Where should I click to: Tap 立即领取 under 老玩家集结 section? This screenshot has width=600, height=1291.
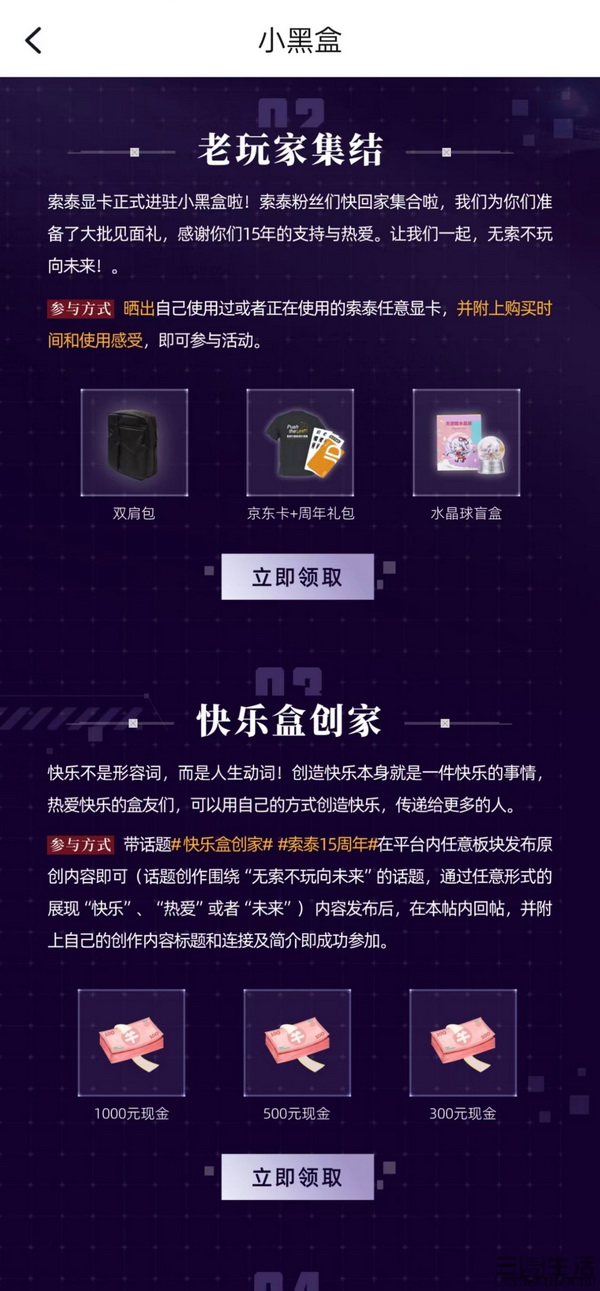(297, 577)
